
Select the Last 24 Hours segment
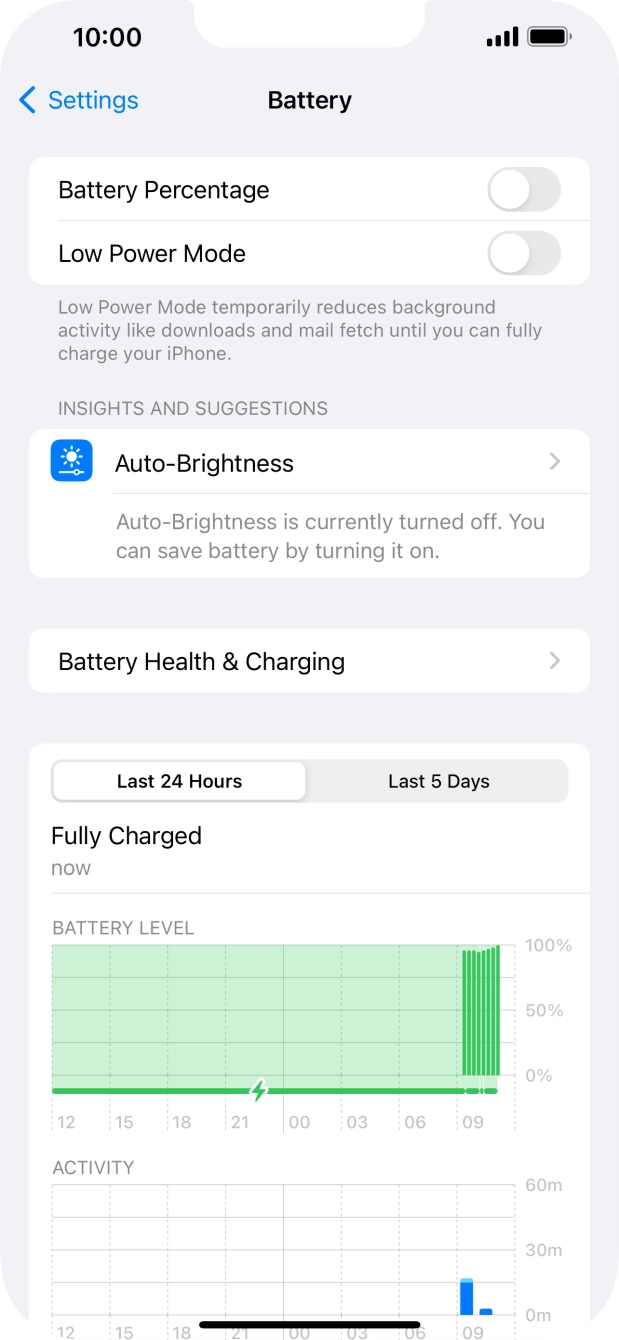coord(179,781)
